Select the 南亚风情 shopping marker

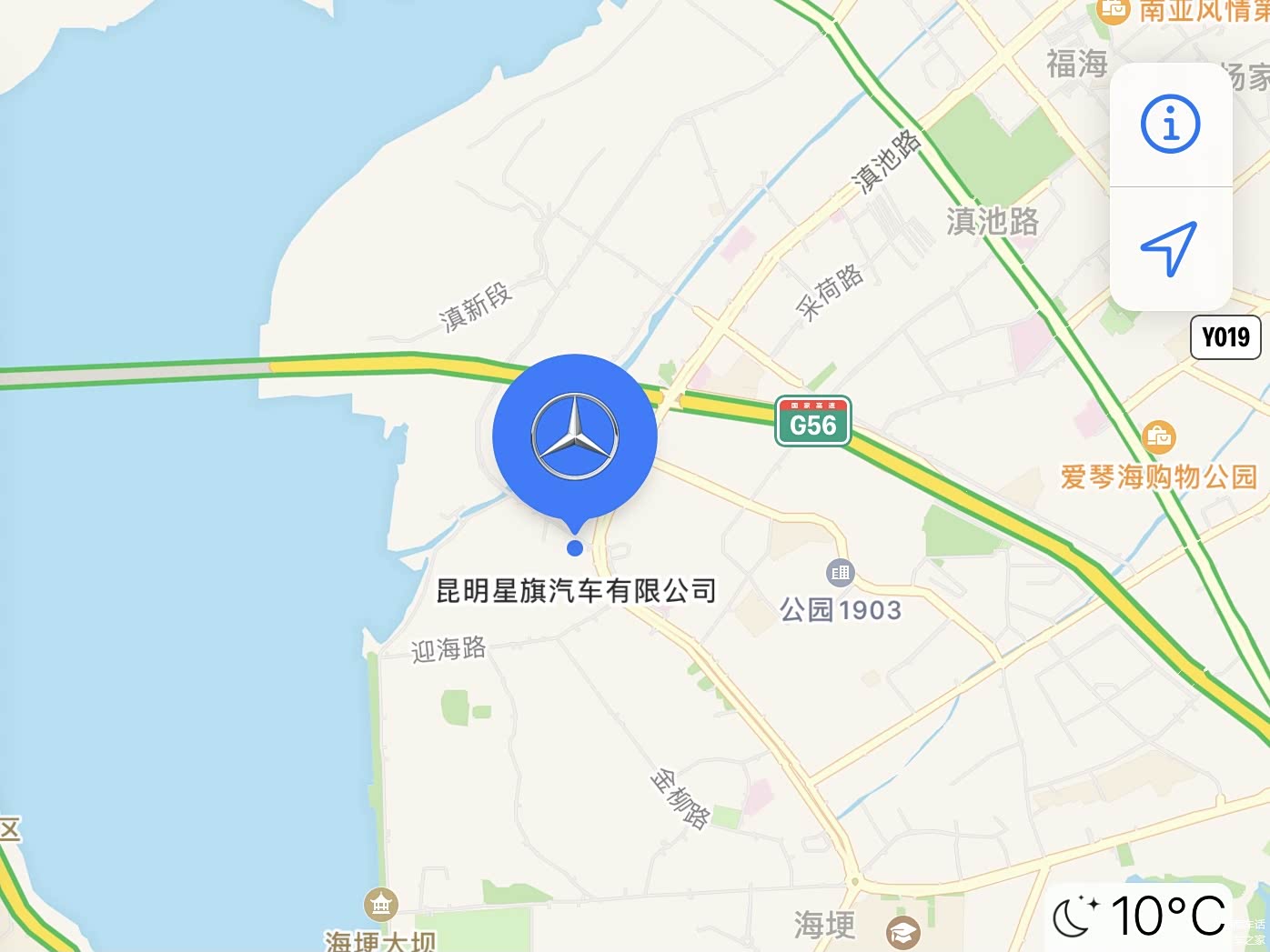pyautogui.click(x=1114, y=9)
